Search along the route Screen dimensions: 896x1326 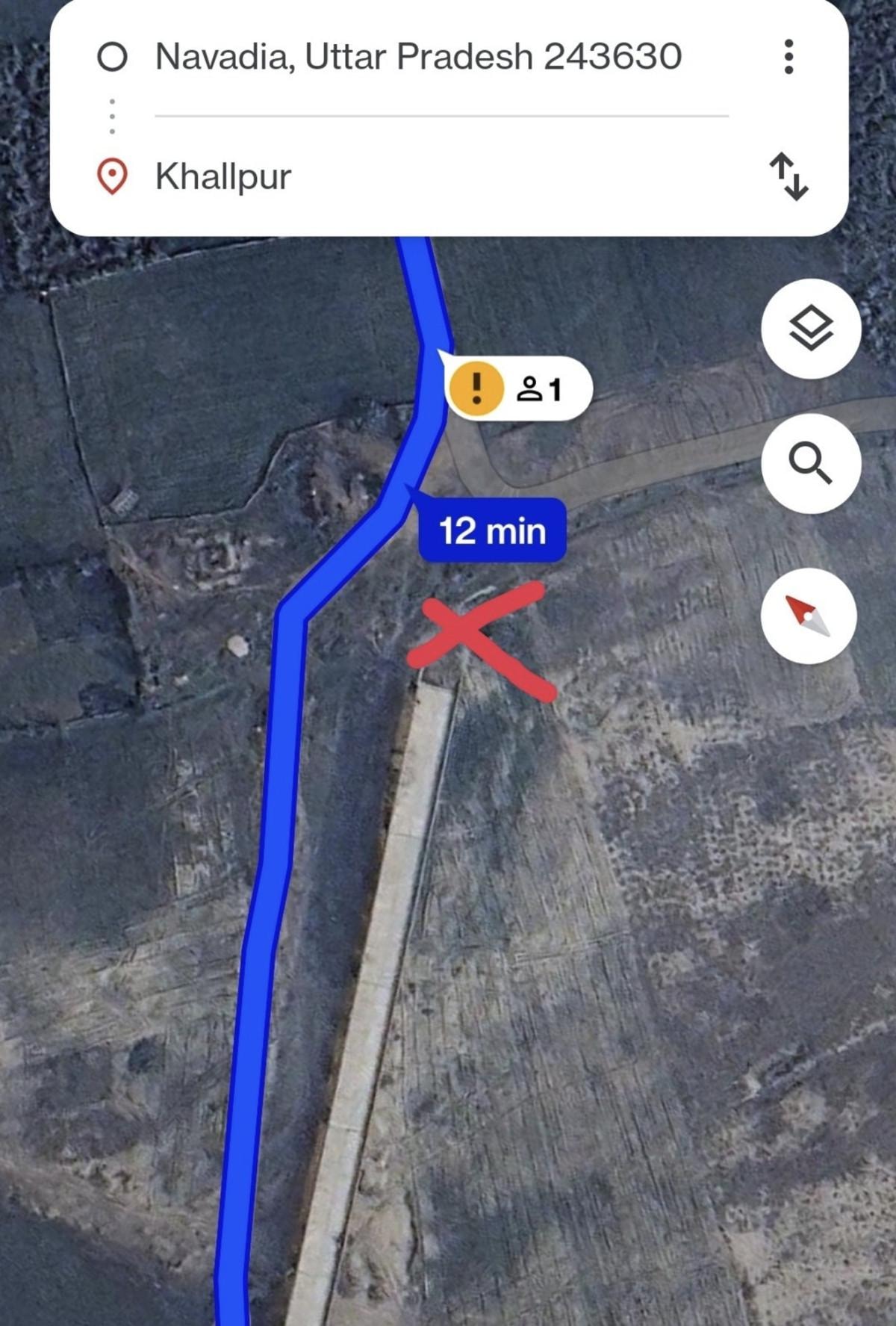pyautogui.click(x=810, y=463)
